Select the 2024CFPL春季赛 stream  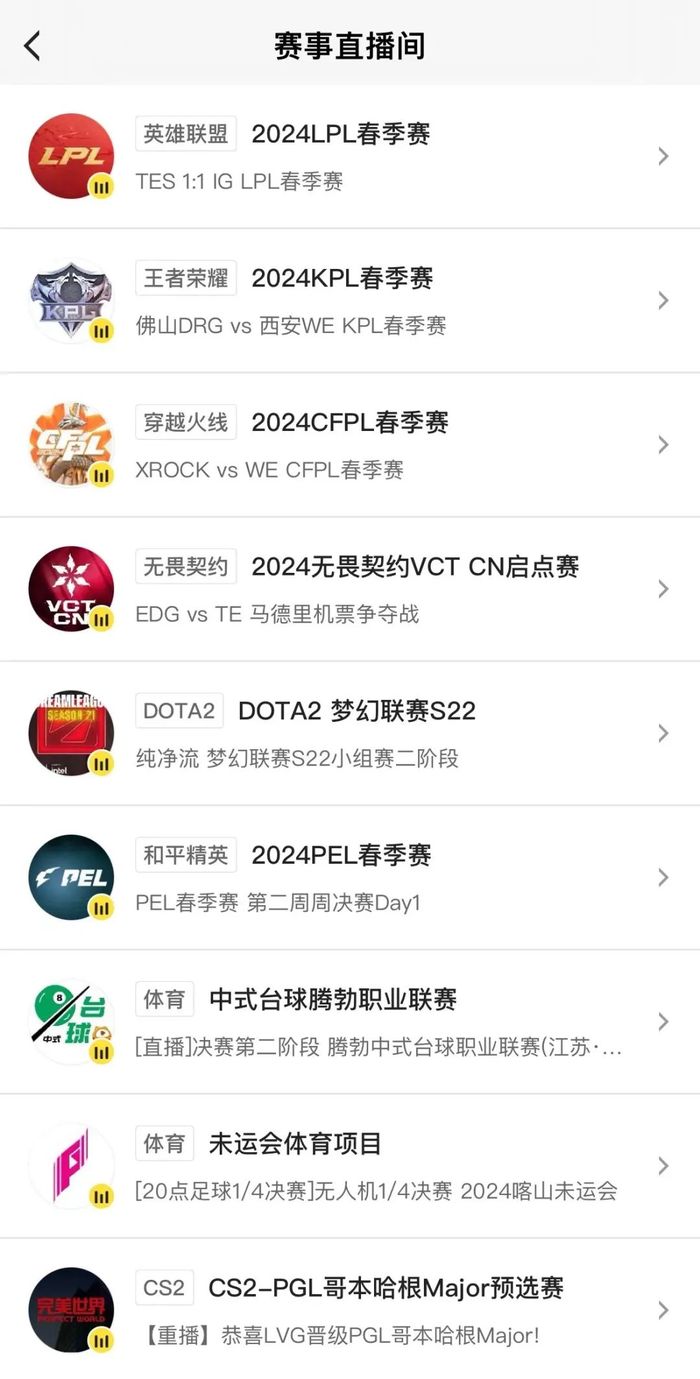click(x=350, y=445)
